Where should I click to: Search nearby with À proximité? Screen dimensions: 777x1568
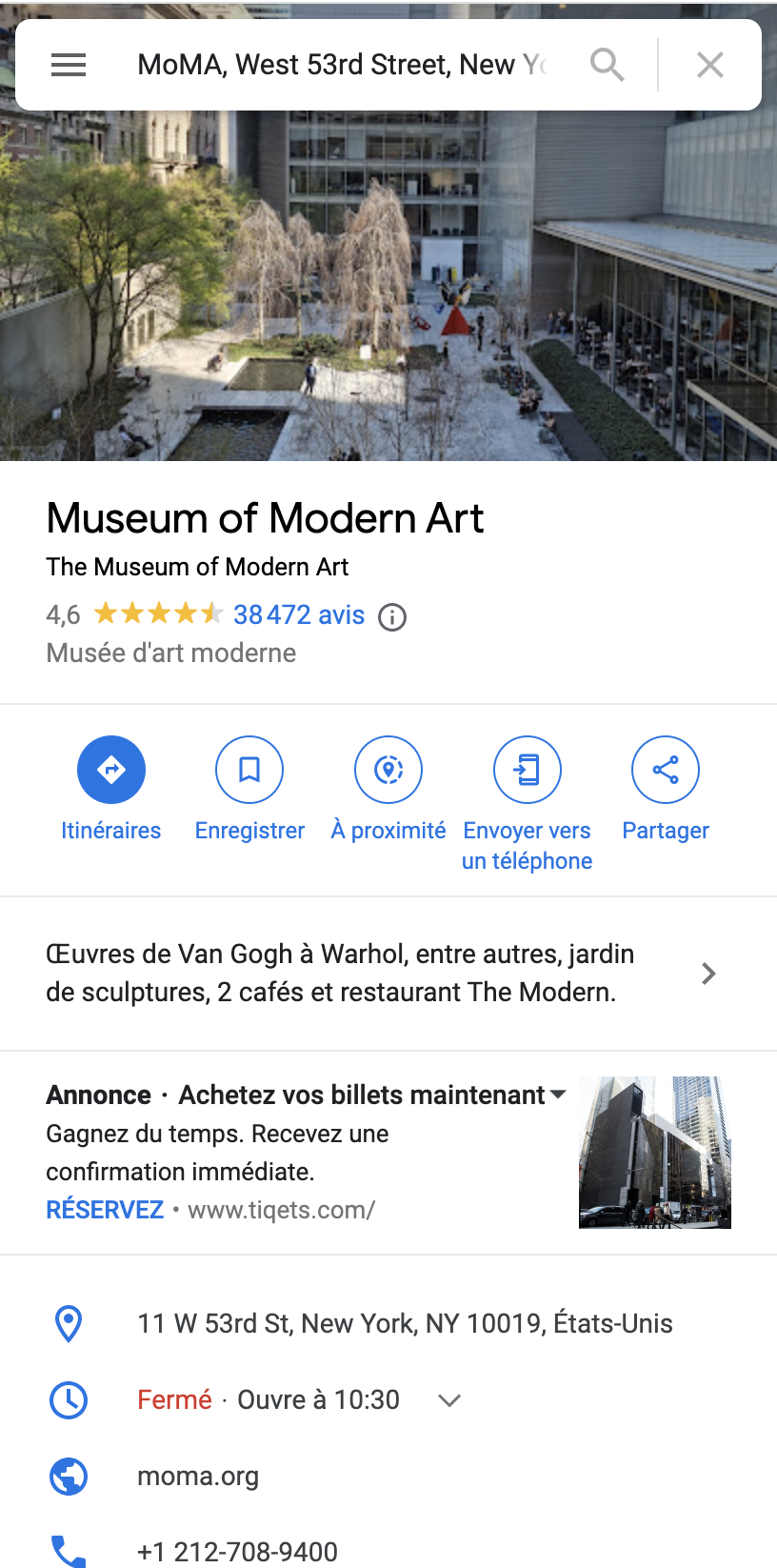[388, 770]
